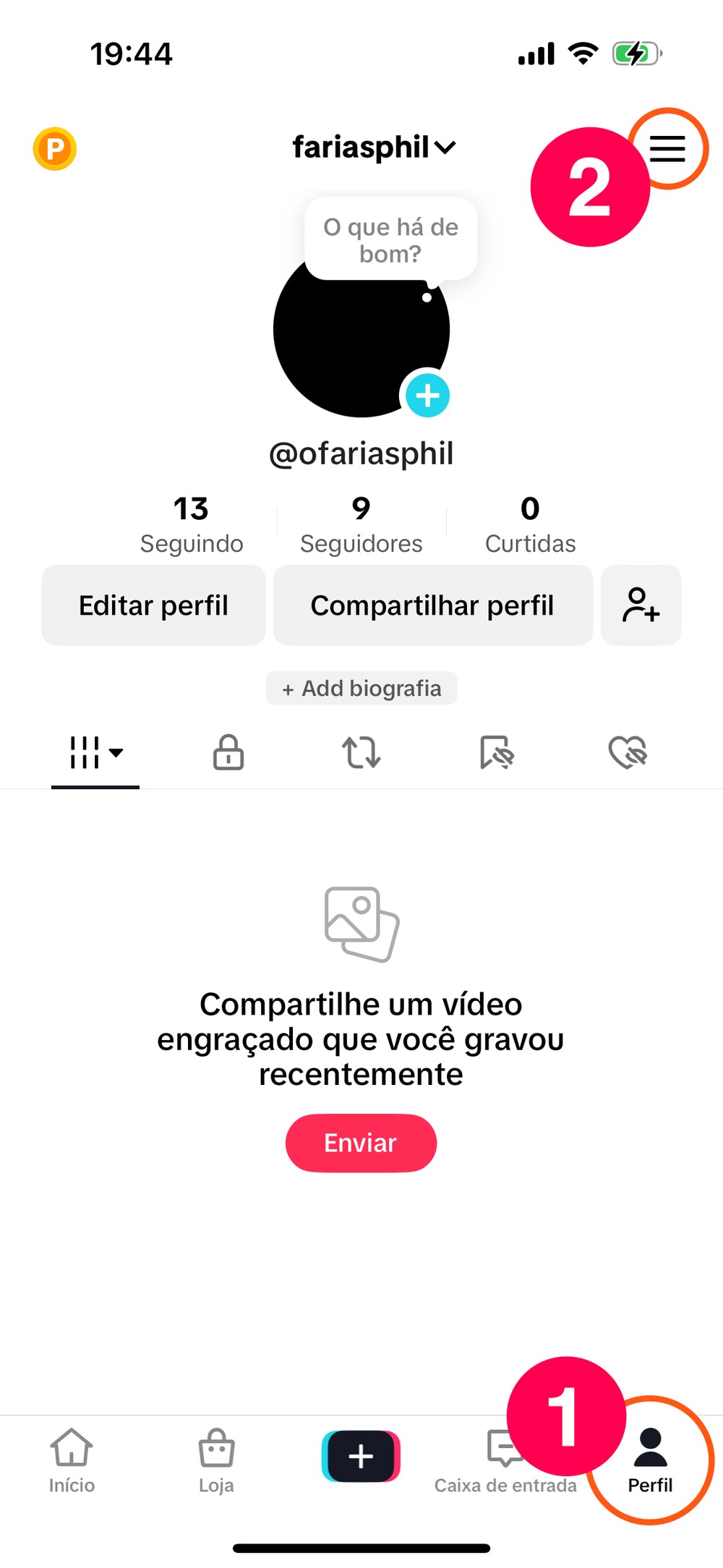Tap Compartilhar perfil
This screenshot has height=1568, width=723.
(x=432, y=605)
